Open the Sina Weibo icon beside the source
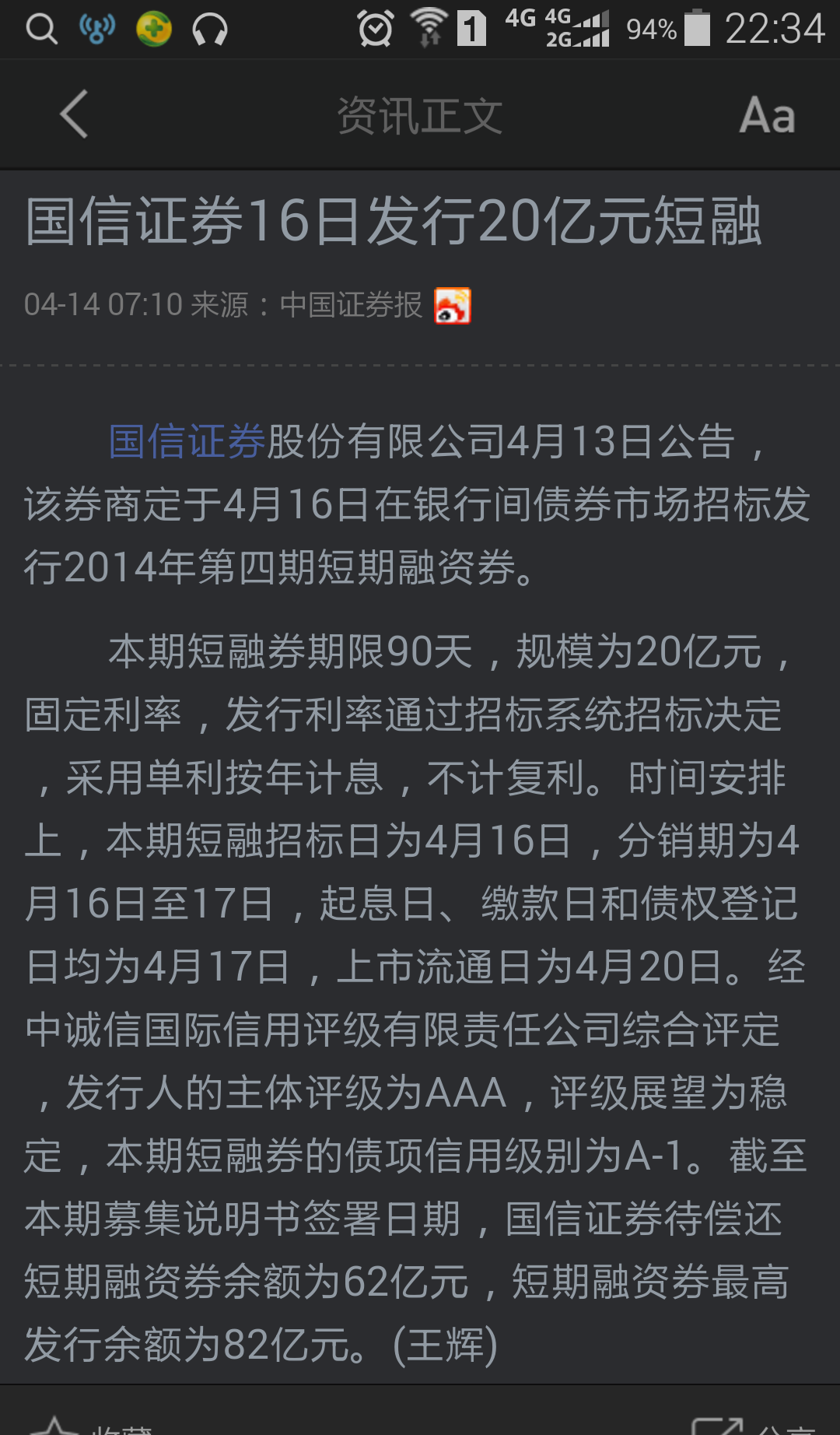840x1435 pixels. click(454, 305)
